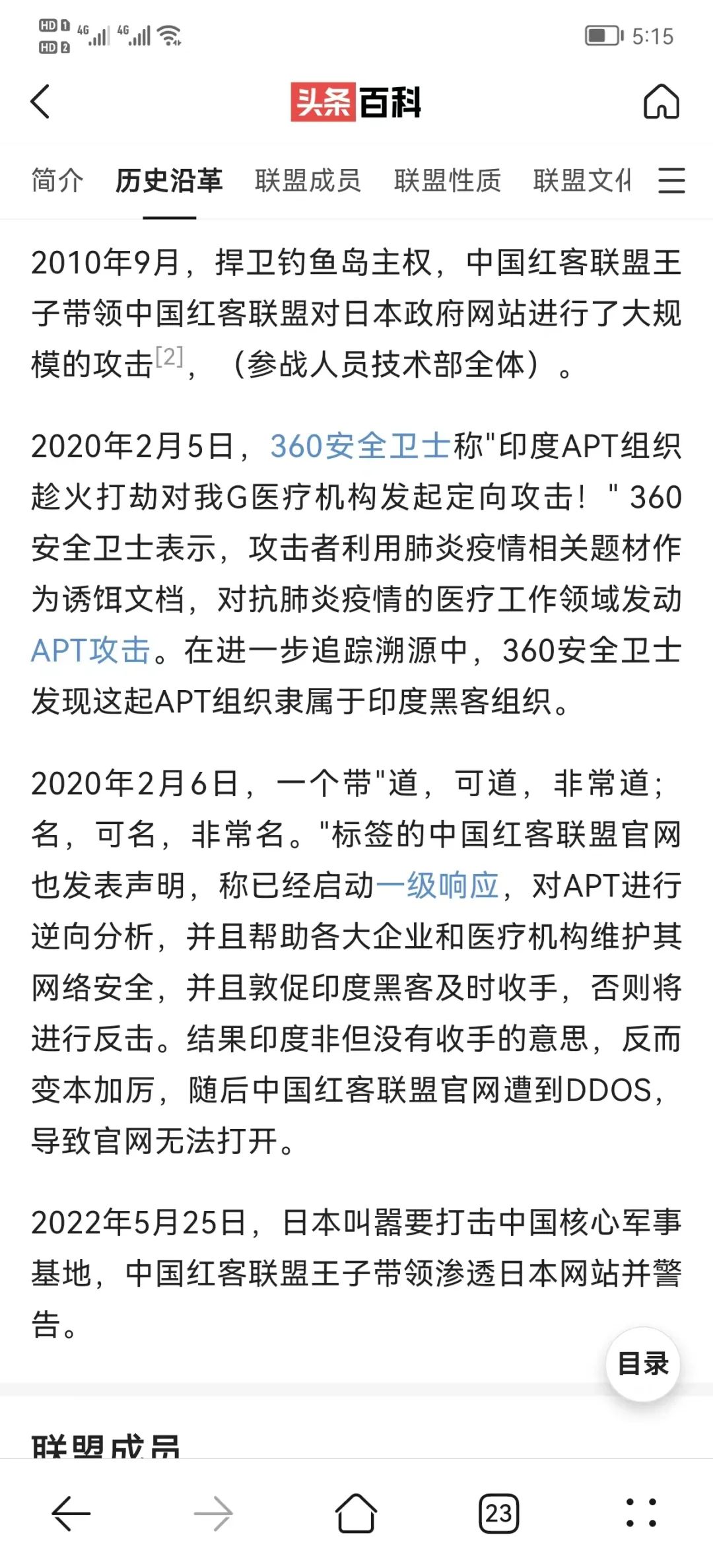Switch to the 联盟成员 tab
Image resolution: width=713 pixels, height=1568 pixels.
click(x=308, y=180)
